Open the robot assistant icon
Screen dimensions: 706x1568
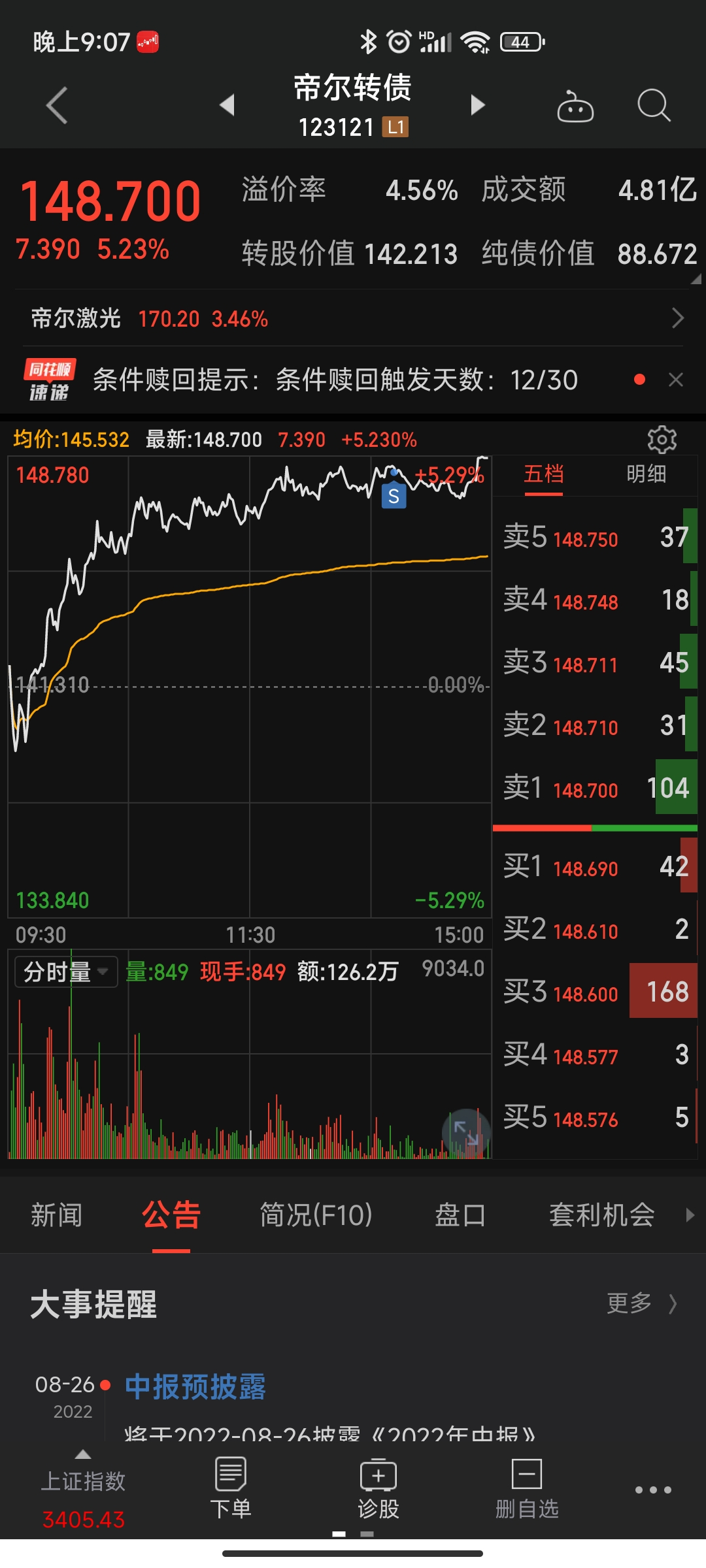(575, 106)
